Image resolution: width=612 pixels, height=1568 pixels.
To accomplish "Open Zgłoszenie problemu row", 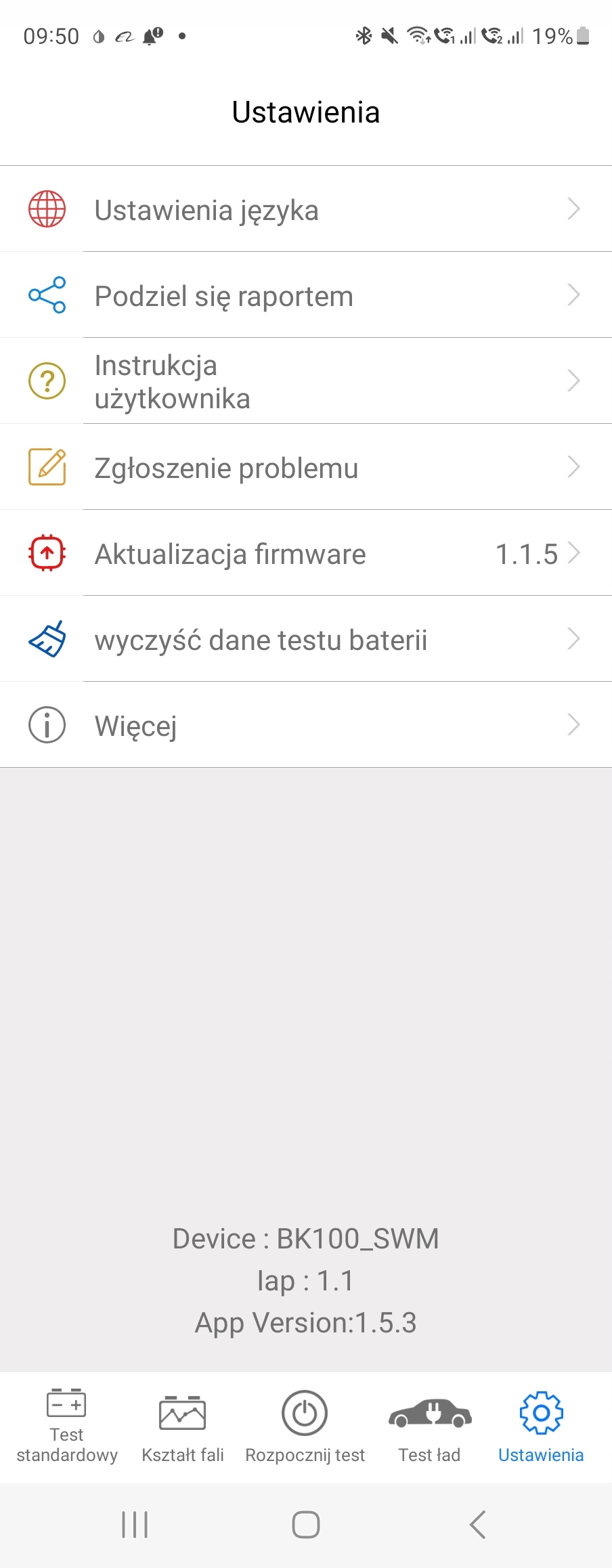I will [x=305, y=467].
